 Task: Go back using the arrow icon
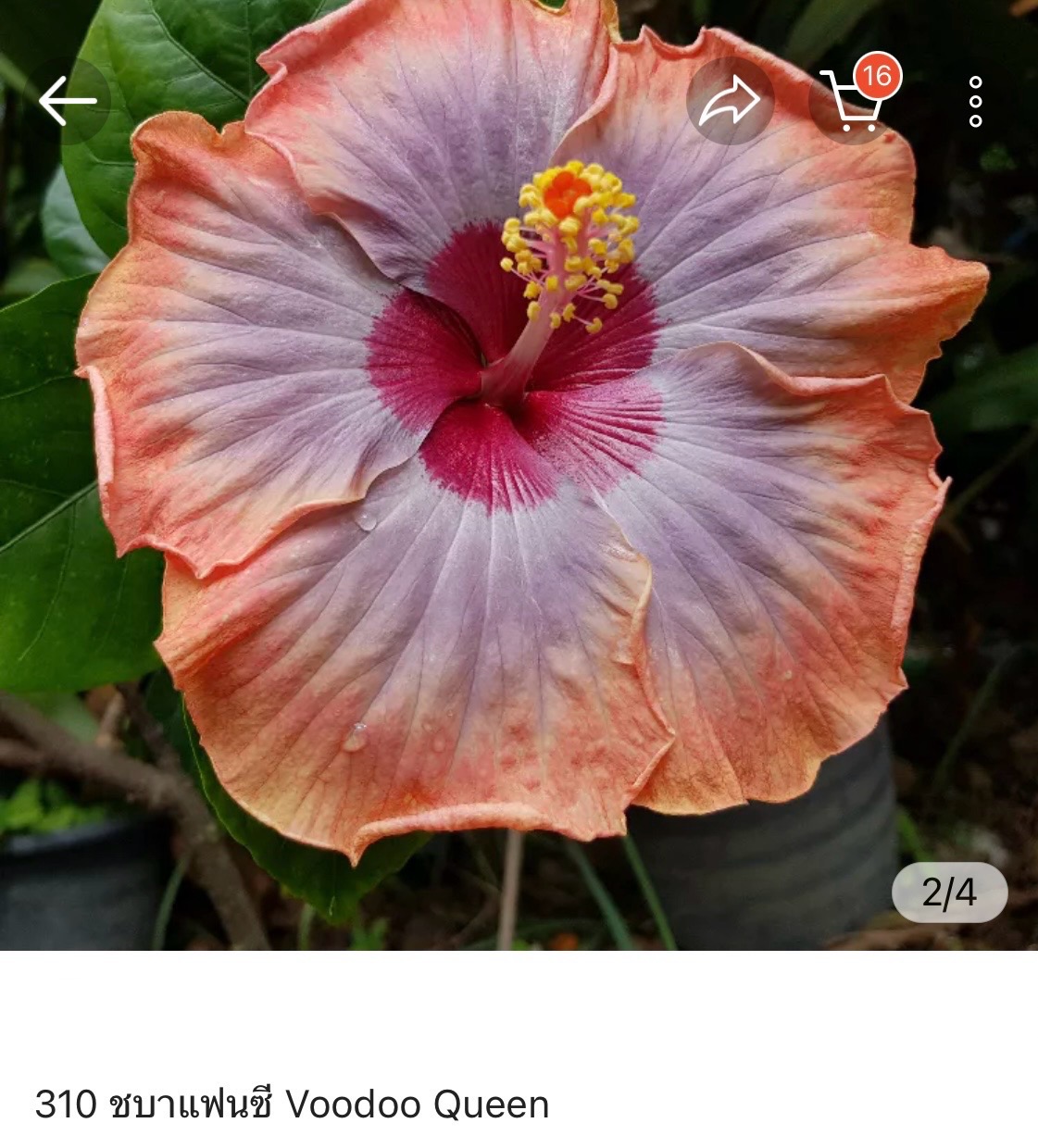pos(68,101)
